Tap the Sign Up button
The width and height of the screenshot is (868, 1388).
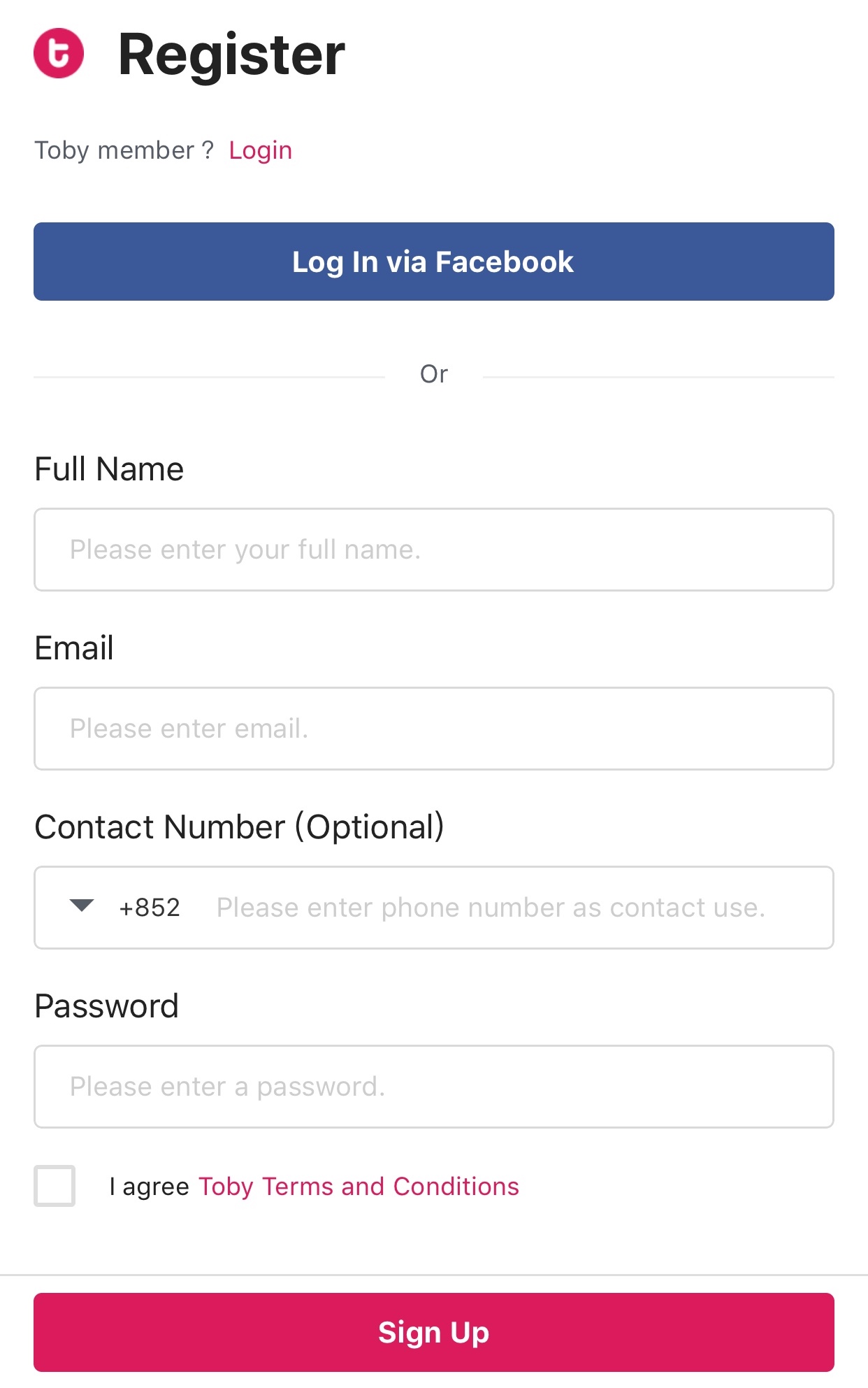coord(433,1332)
